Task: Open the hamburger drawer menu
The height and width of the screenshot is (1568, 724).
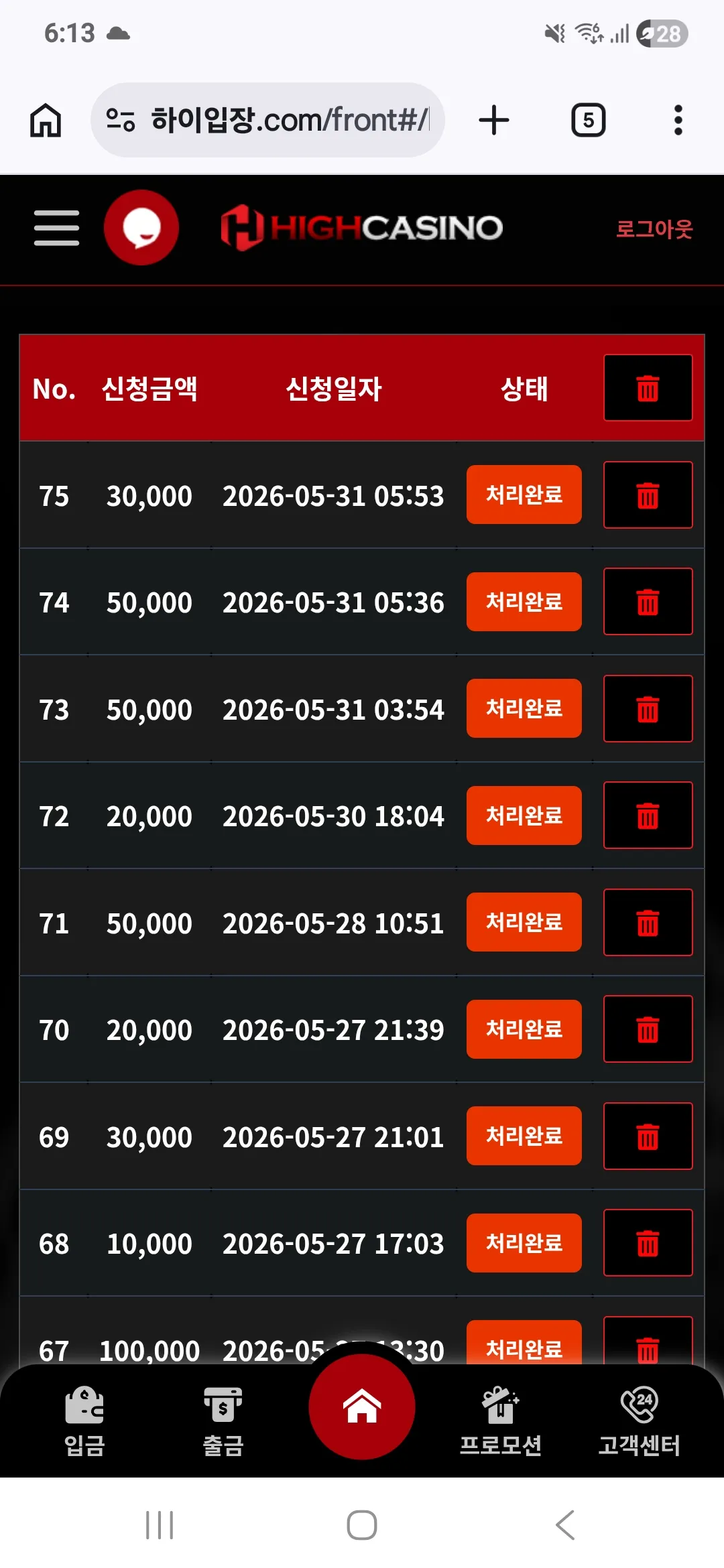Action: click(x=56, y=228)
